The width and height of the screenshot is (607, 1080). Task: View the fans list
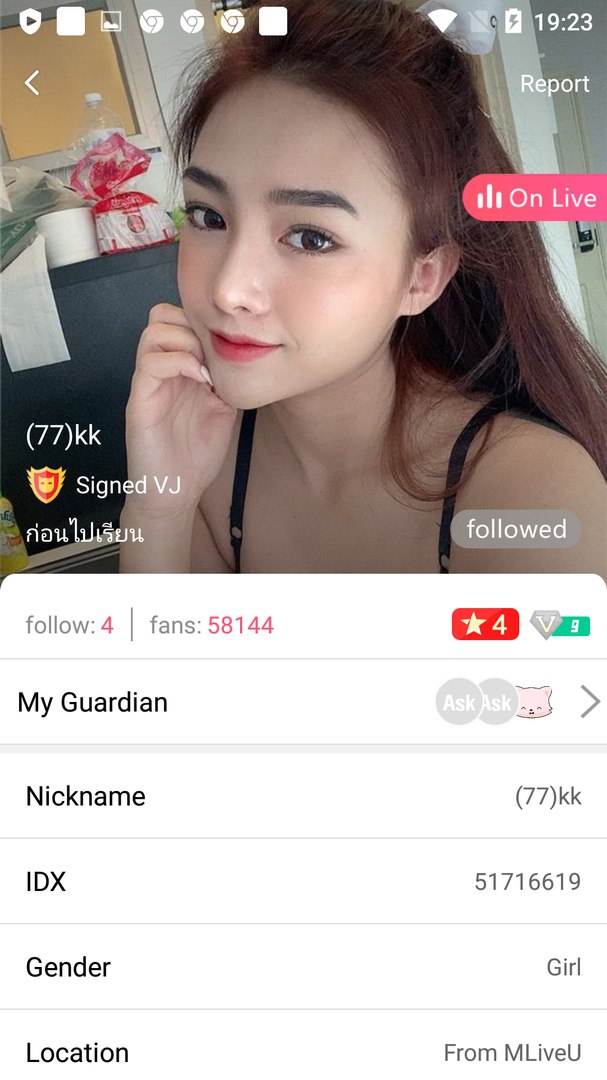pyautogui.click(x=211, y=626)
